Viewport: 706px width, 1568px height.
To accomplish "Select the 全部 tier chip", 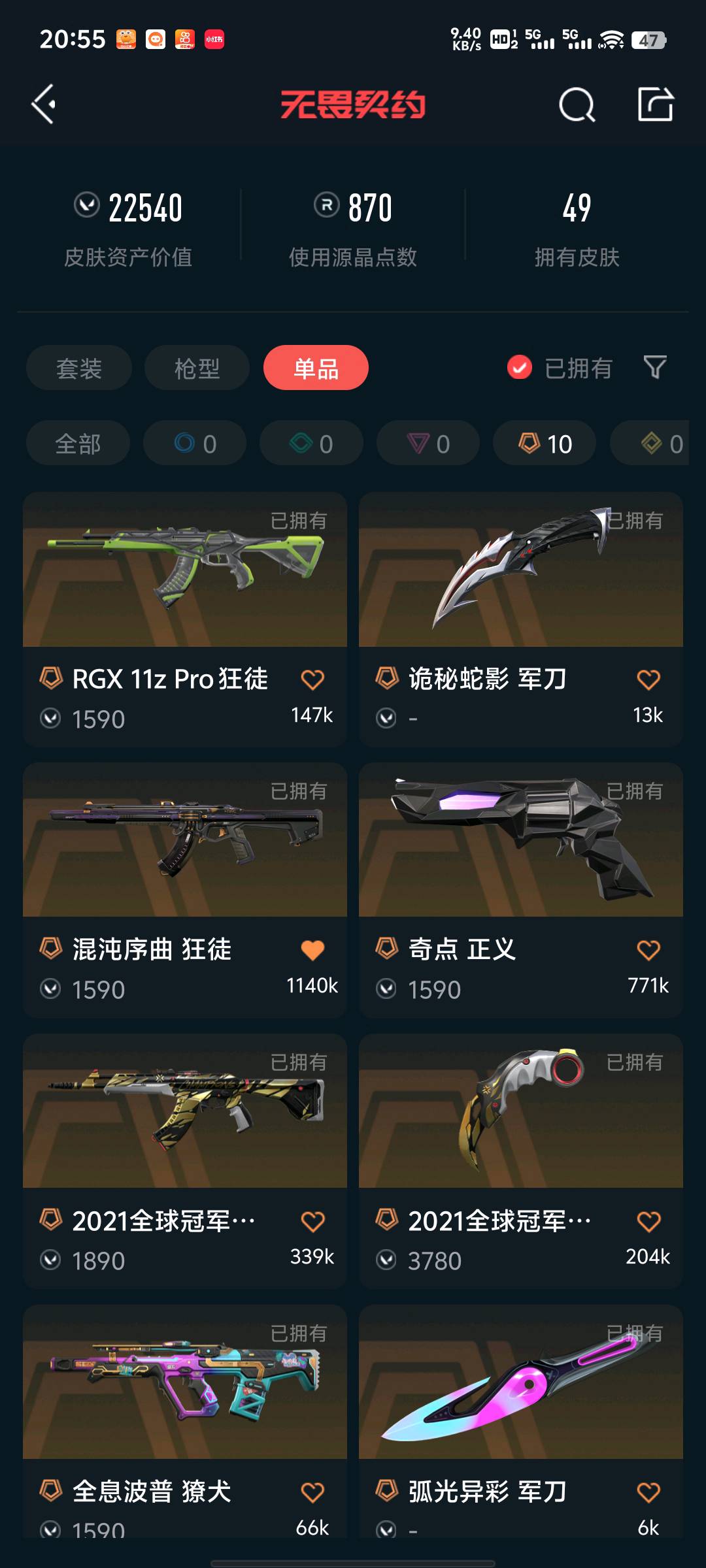I will point(78,444).
